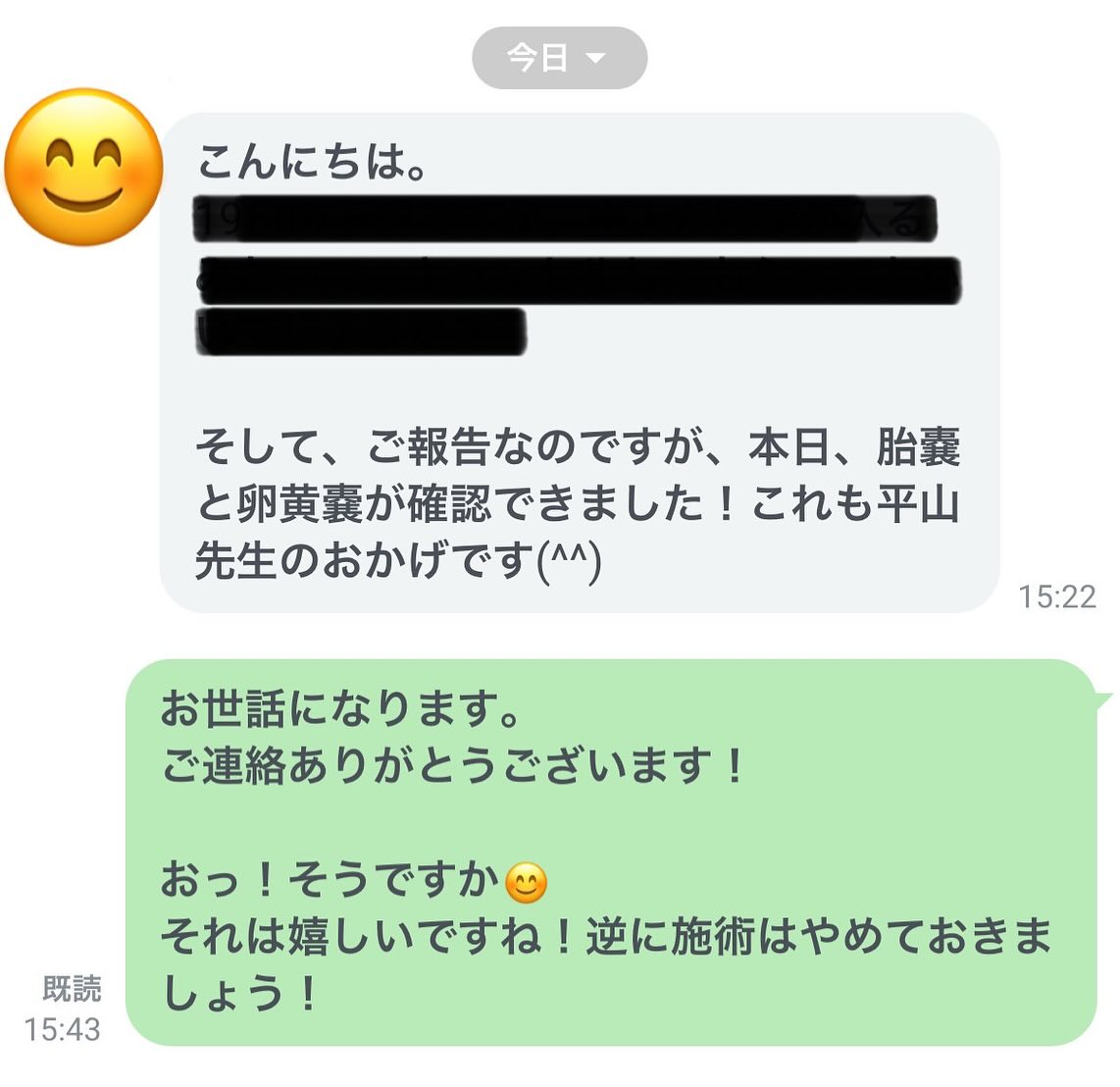Viewport: 1120px width, 1087px height.
Task: Open the sender's smiley profile avatar
Action: pyautogui.click(x=83, y=167)
